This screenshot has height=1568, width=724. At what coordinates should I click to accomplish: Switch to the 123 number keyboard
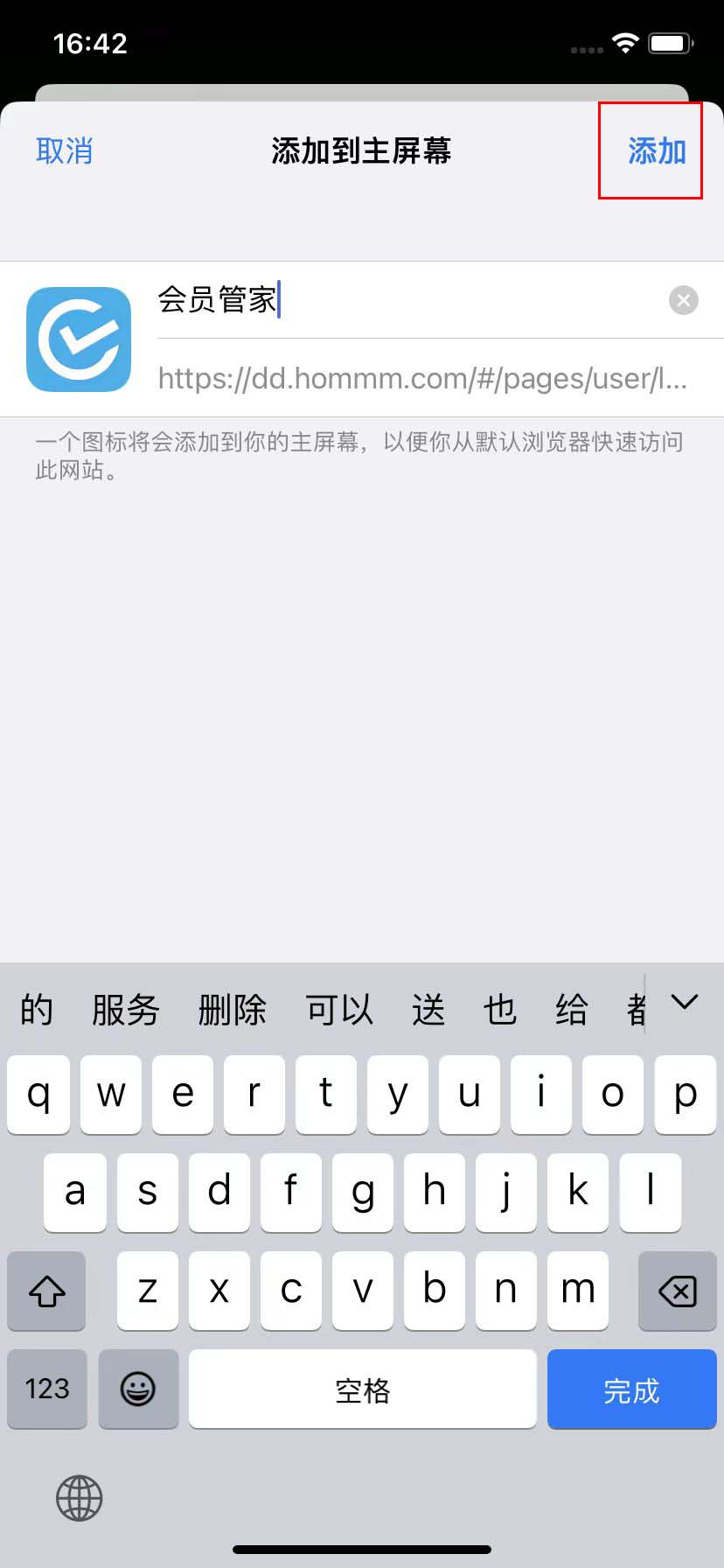tap(47, 1389)
